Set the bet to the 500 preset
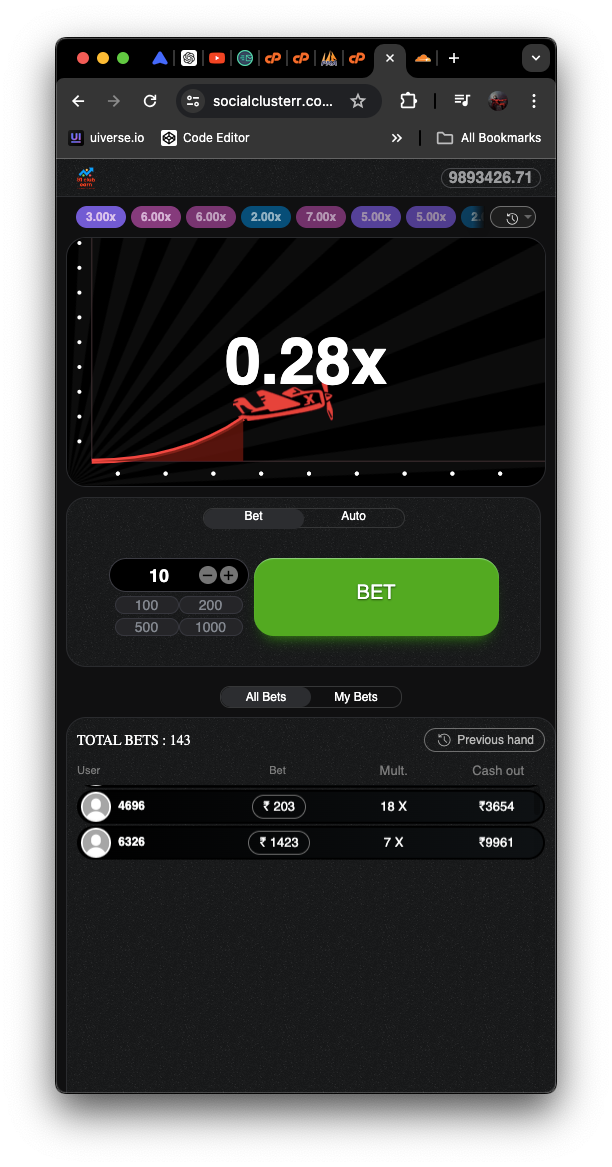Screen dimensions: 612x1167 (x=147, y=627)
